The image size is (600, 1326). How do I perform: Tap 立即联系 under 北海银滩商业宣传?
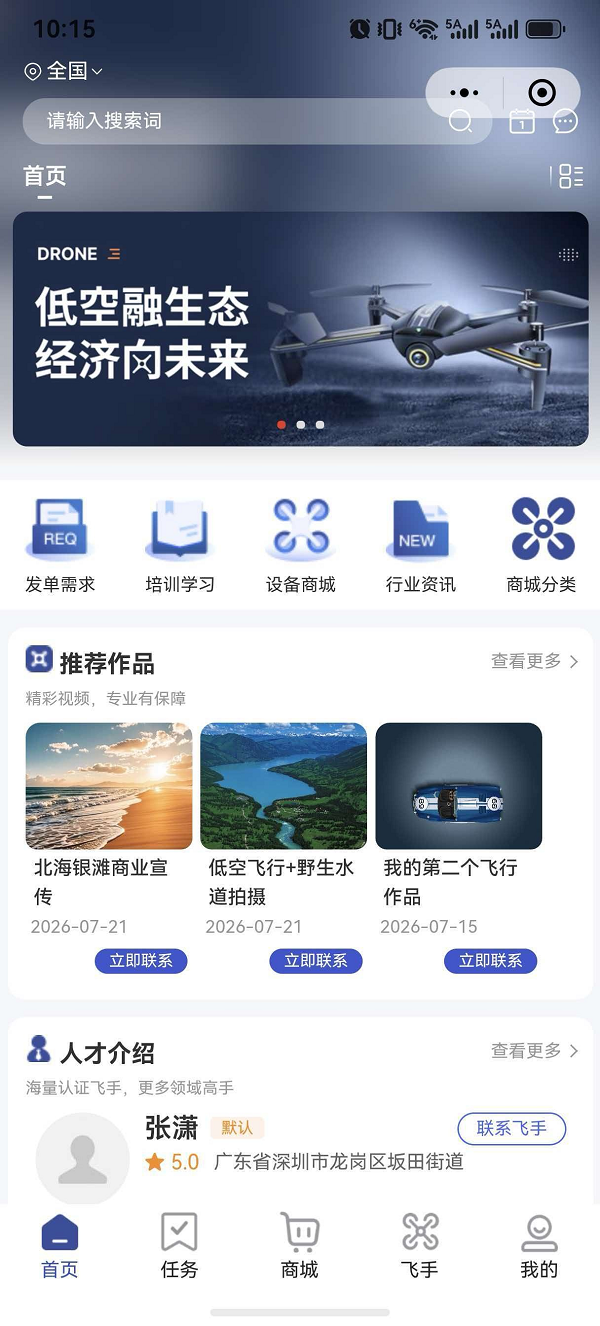141,961
